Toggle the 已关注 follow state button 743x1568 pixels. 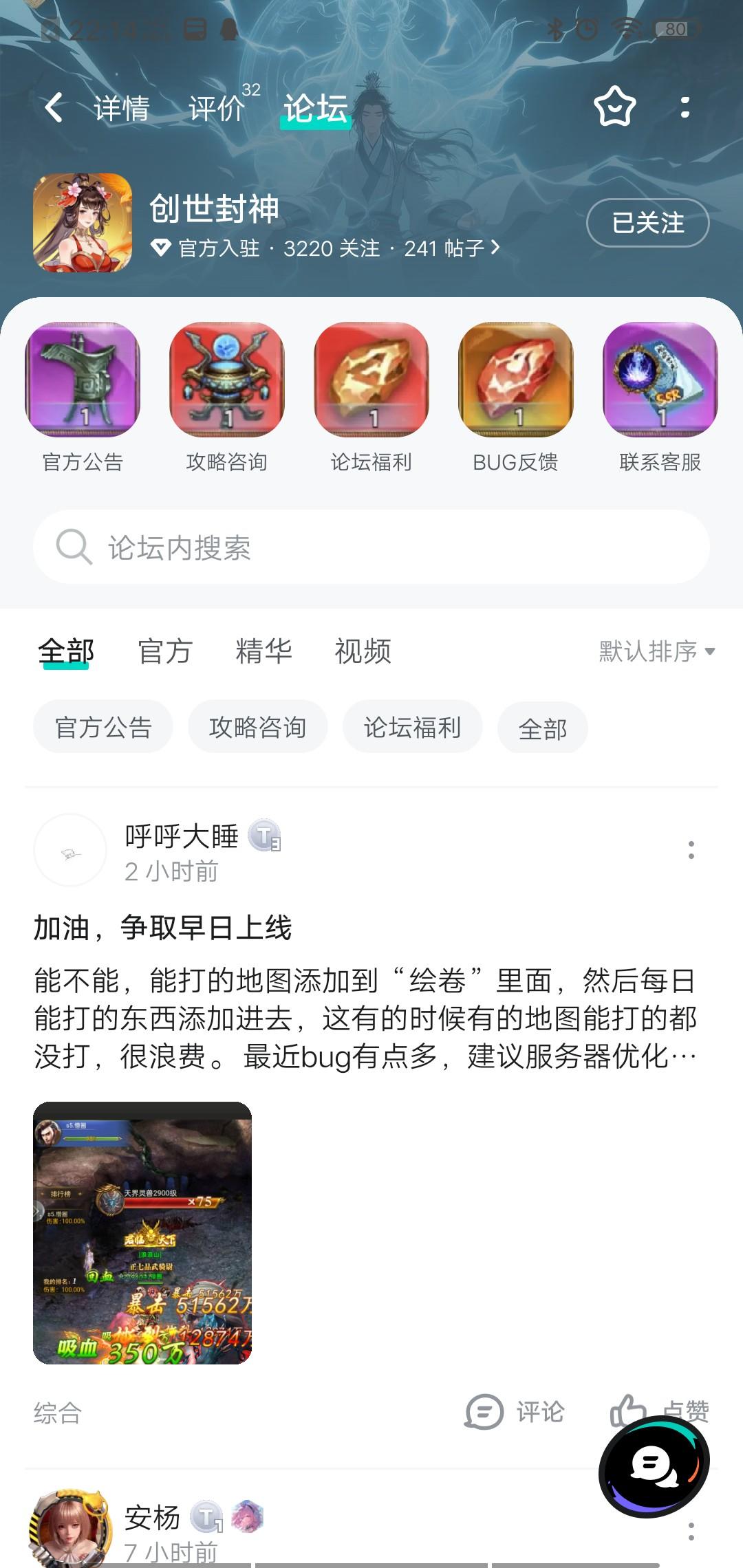coord(647,224)
